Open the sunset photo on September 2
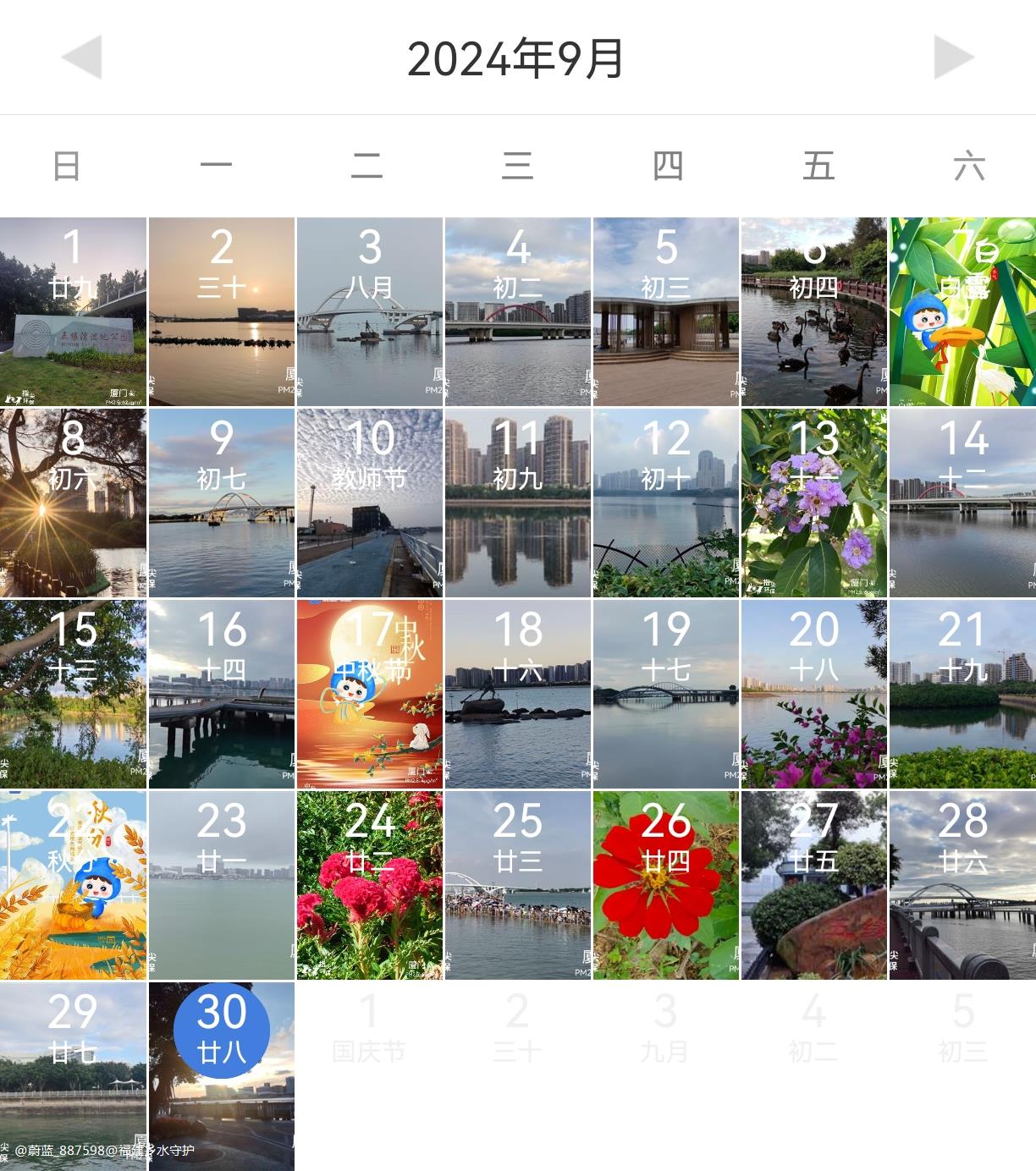 [x=222, y=312]
